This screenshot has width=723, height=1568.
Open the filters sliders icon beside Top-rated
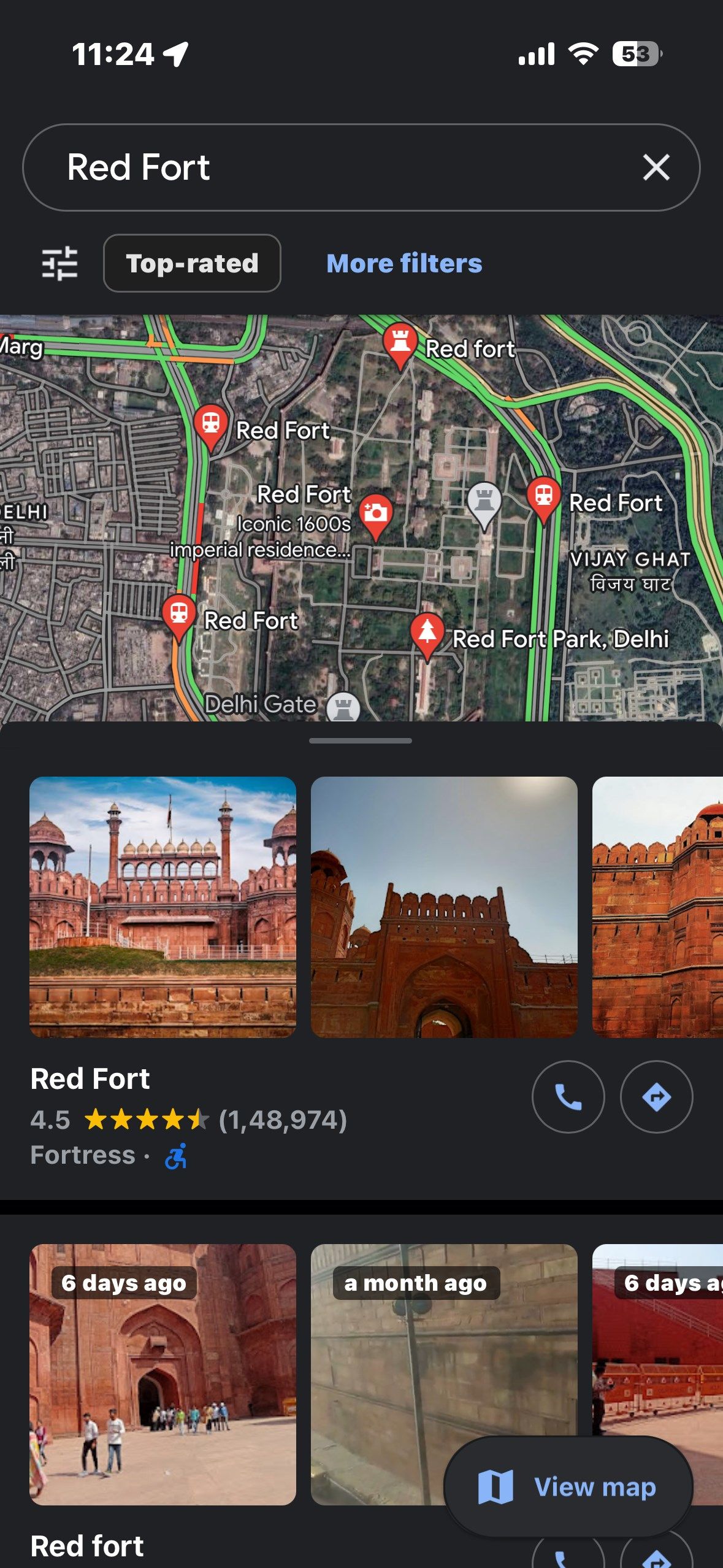click(x=59, y=264)
